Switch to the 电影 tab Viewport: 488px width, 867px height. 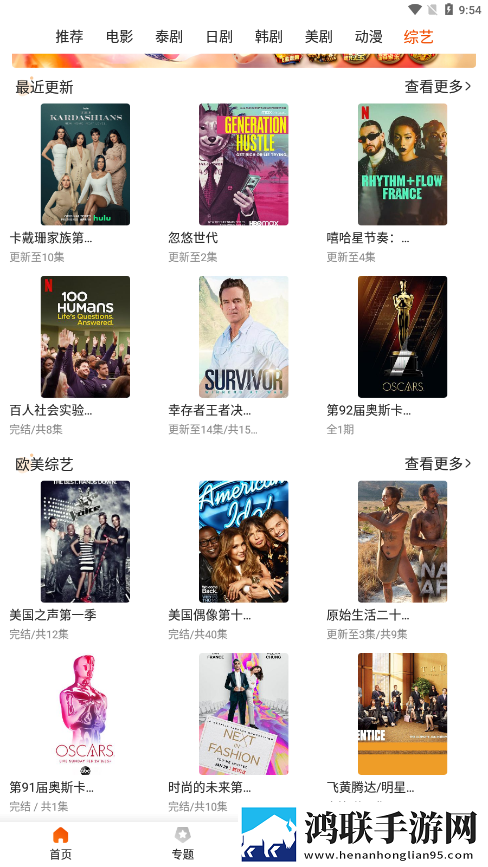pos(119,37)
